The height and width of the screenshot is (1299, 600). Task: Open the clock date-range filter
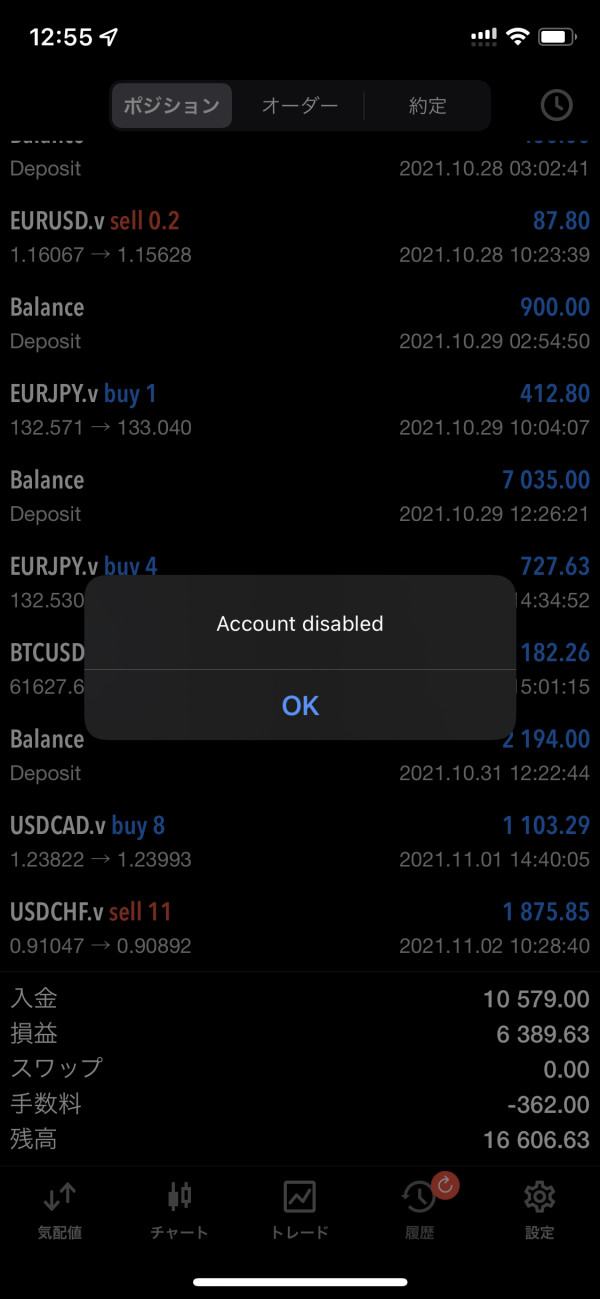556,105
